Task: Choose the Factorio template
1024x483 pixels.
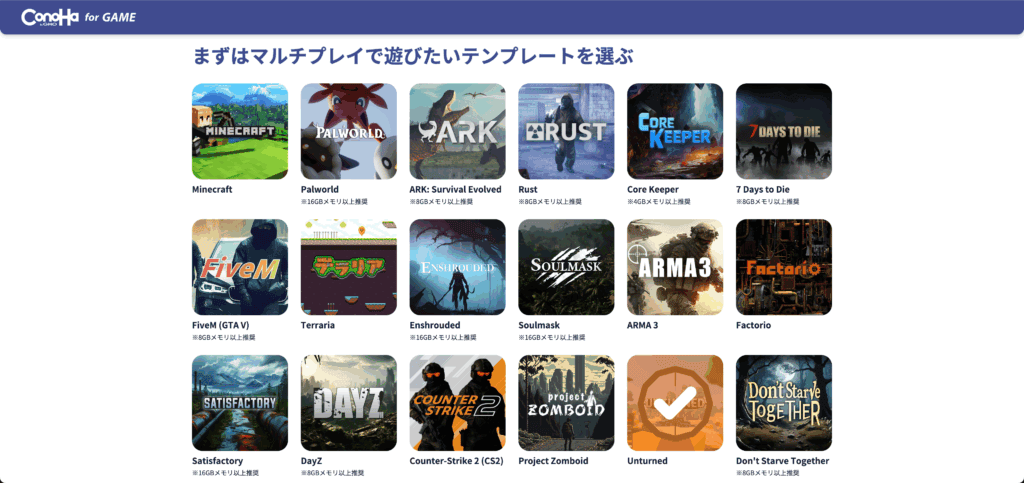Action: (783, 267)
